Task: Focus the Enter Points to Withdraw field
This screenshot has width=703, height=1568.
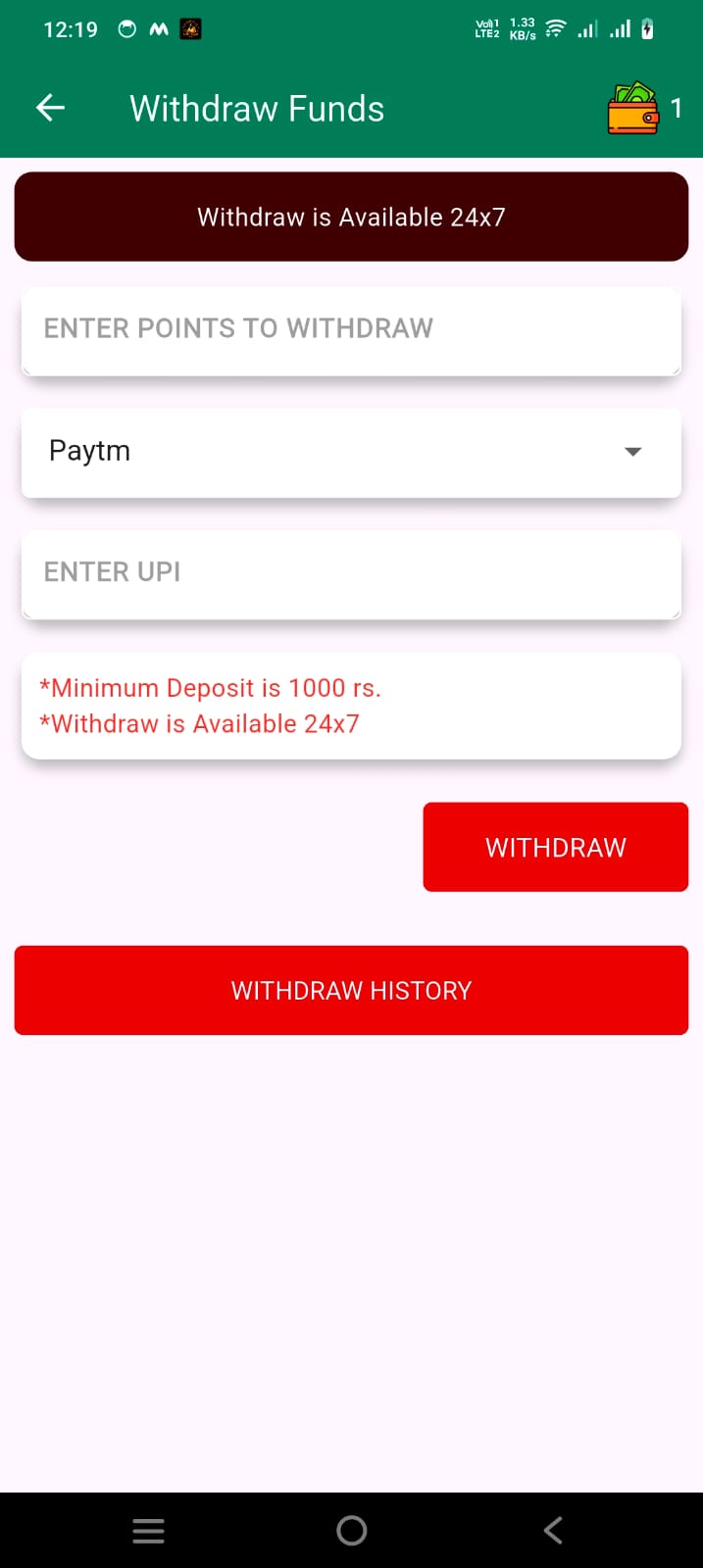Action: (x=351, y=329)
